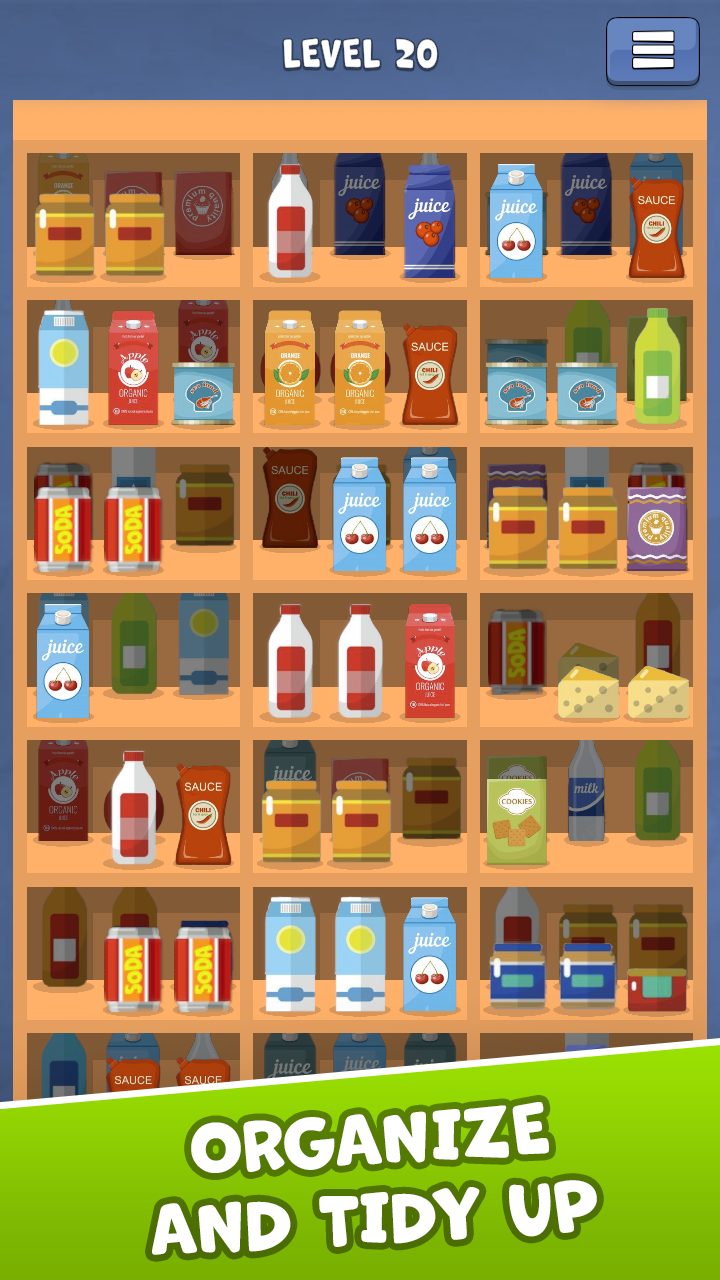The image size is (720, 1280).
Task: Pick the cherry juice carton beside lemon cartons
Action: [x=430, y=955]
